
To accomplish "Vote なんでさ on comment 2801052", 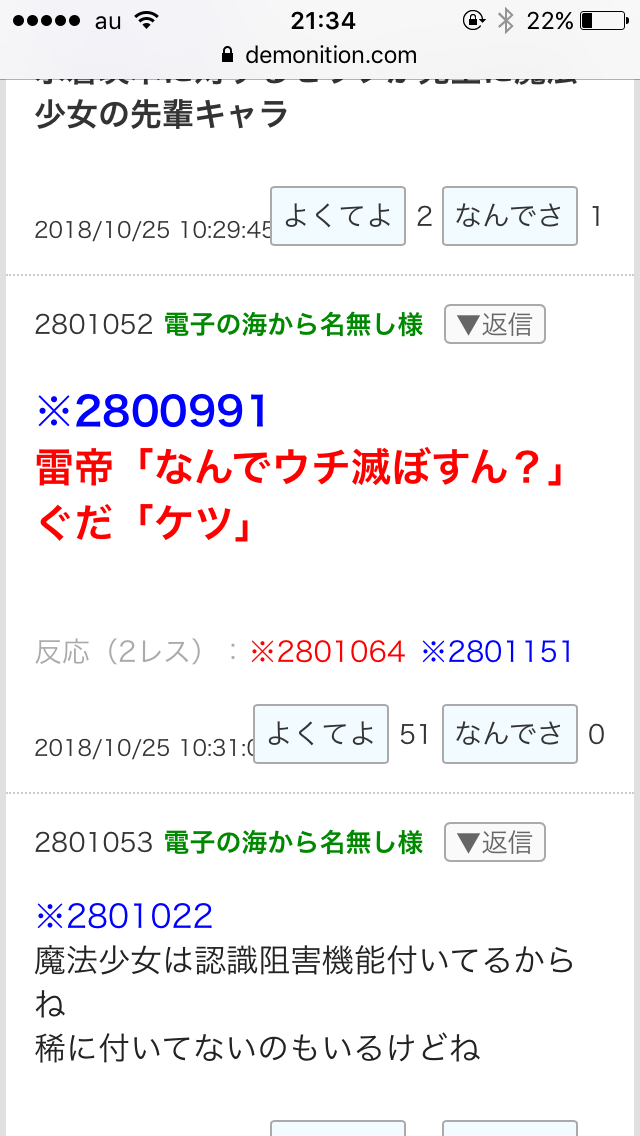I will (509, 734).
